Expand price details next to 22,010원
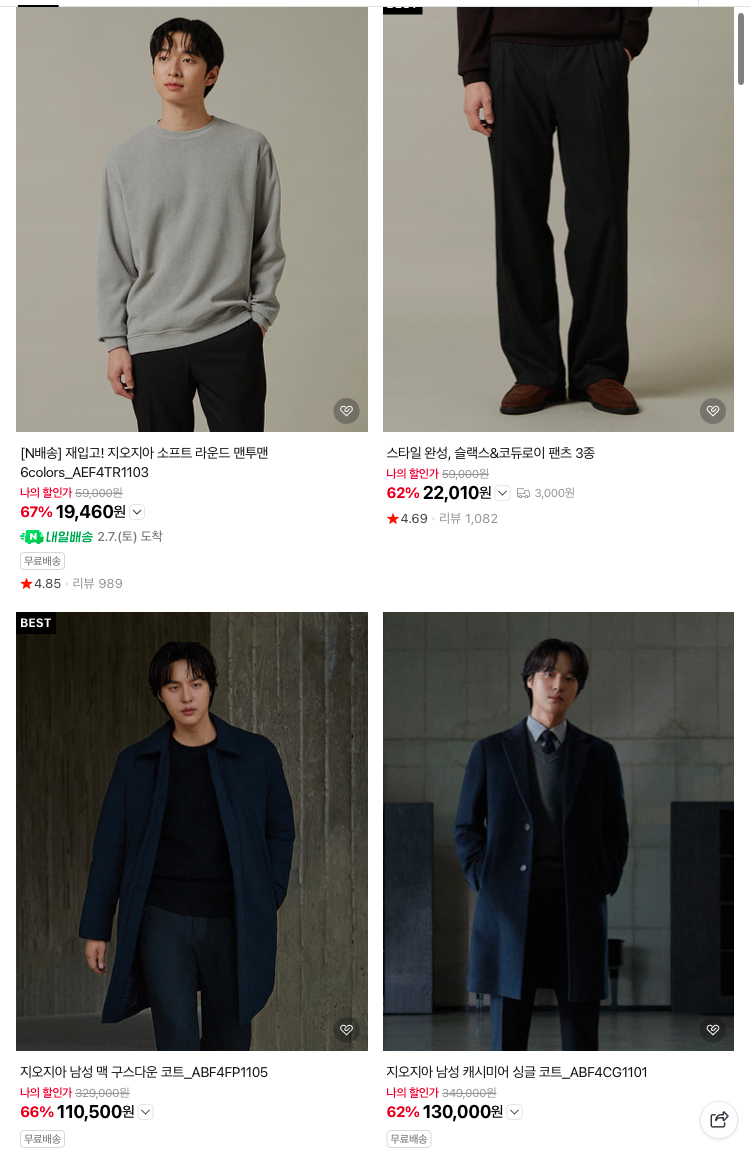The width and height of the screenshot is (750, 1154). tap(503, 493)
